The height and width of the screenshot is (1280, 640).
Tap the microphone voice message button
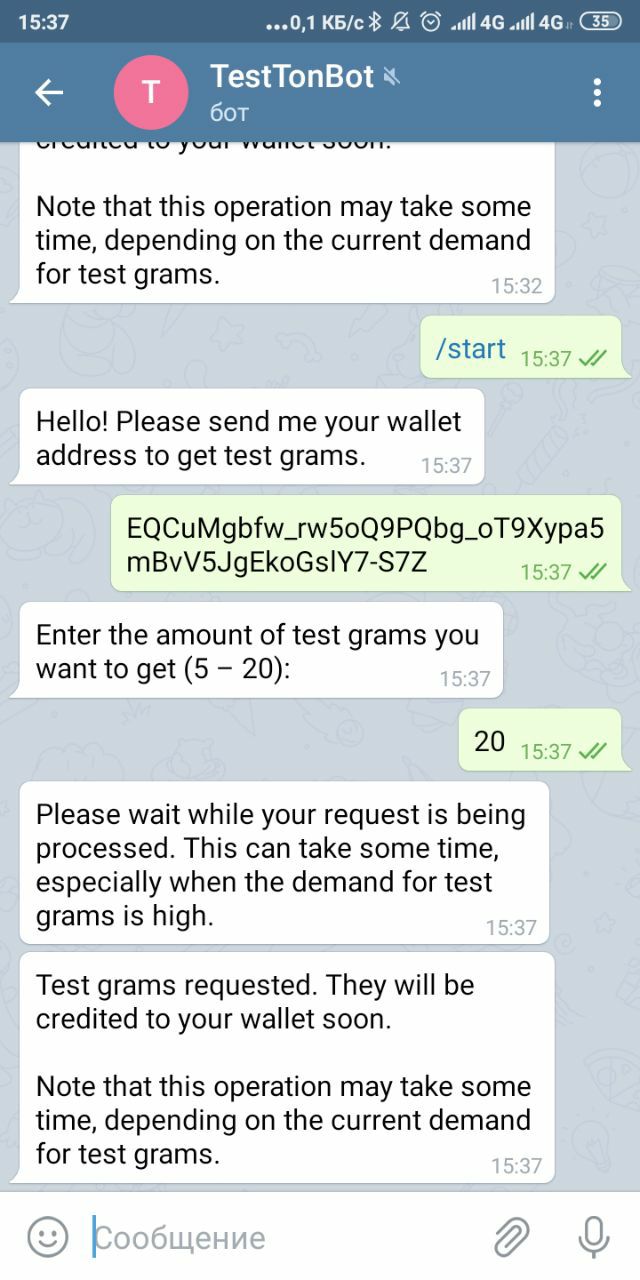click(594, 1238)
